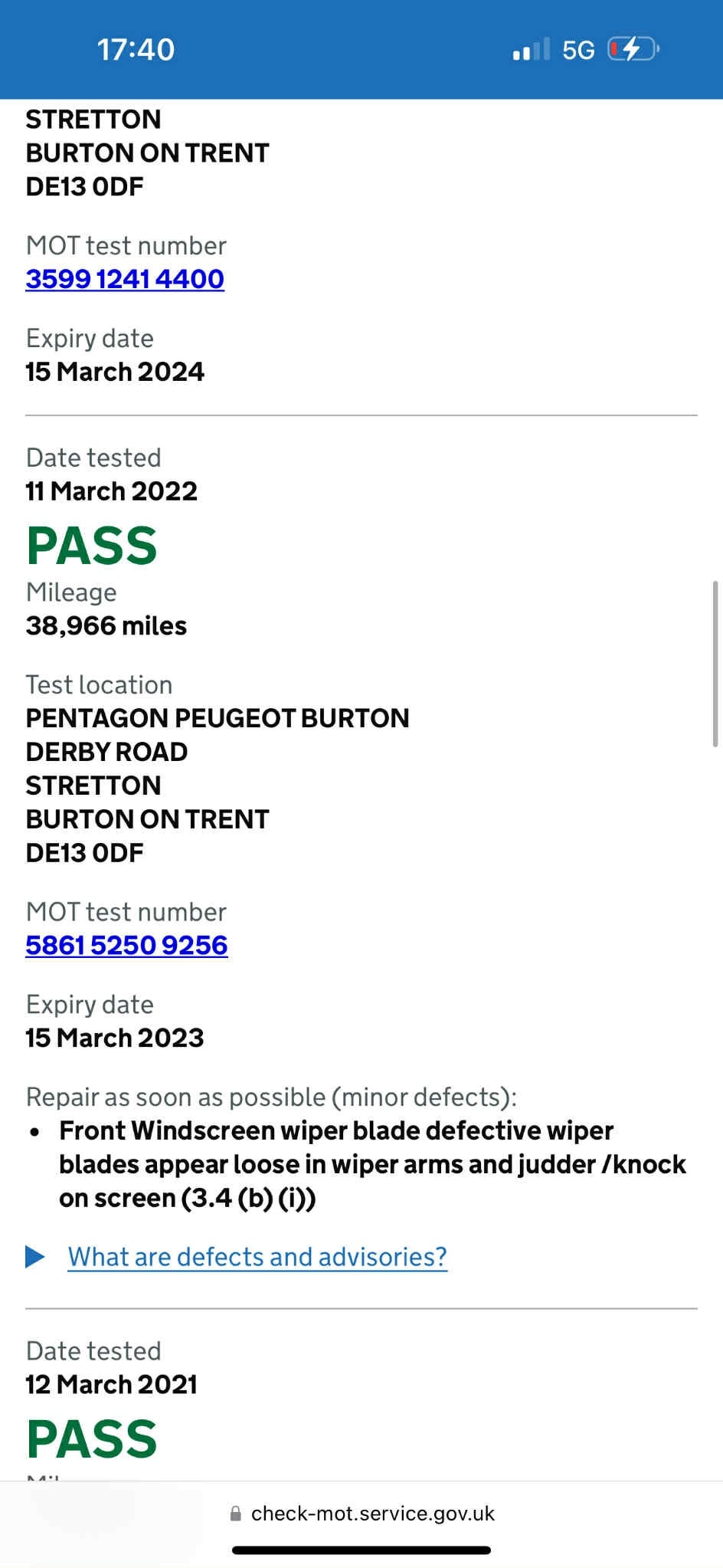The height and width of the screenshot is (1568, 723).
Task: Tap the expiry date 15 March 2024
Action: (x=115, y=372)
